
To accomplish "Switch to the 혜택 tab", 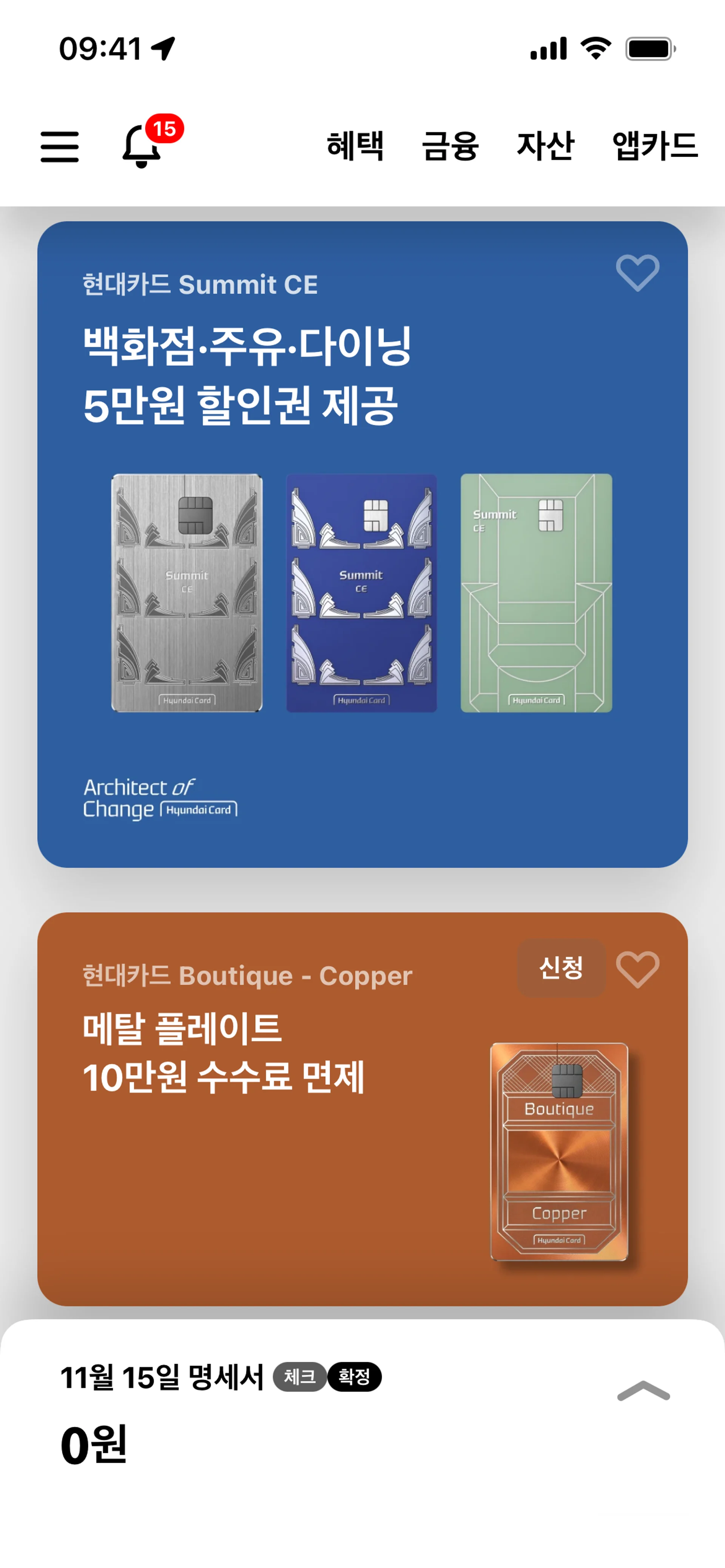I will tap(355, 146).
